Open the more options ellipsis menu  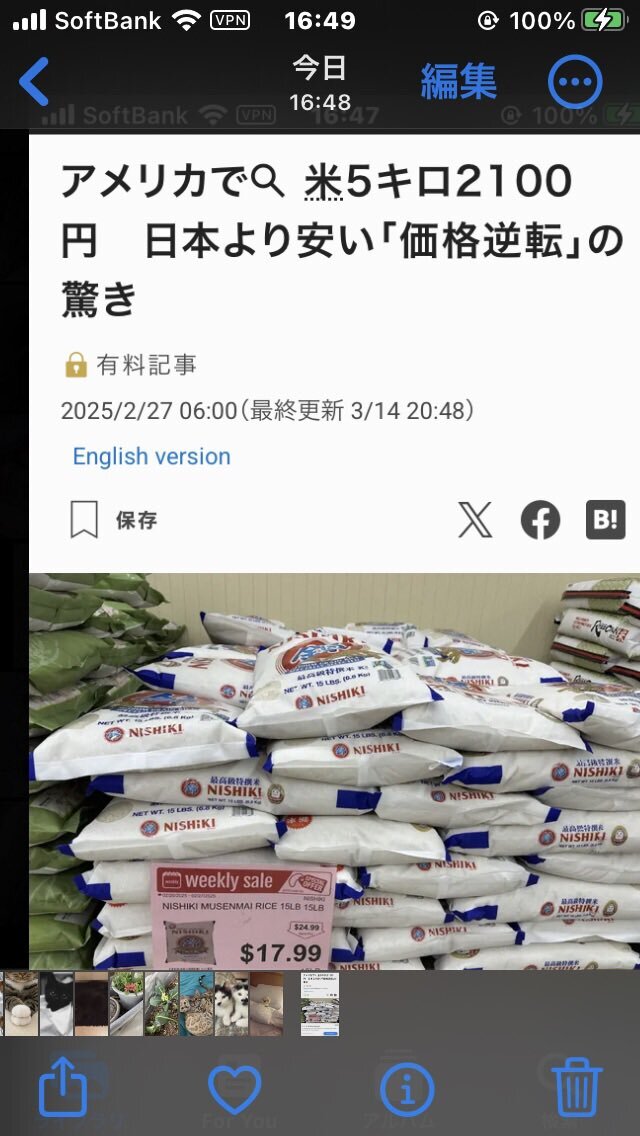tap(575, 82)
